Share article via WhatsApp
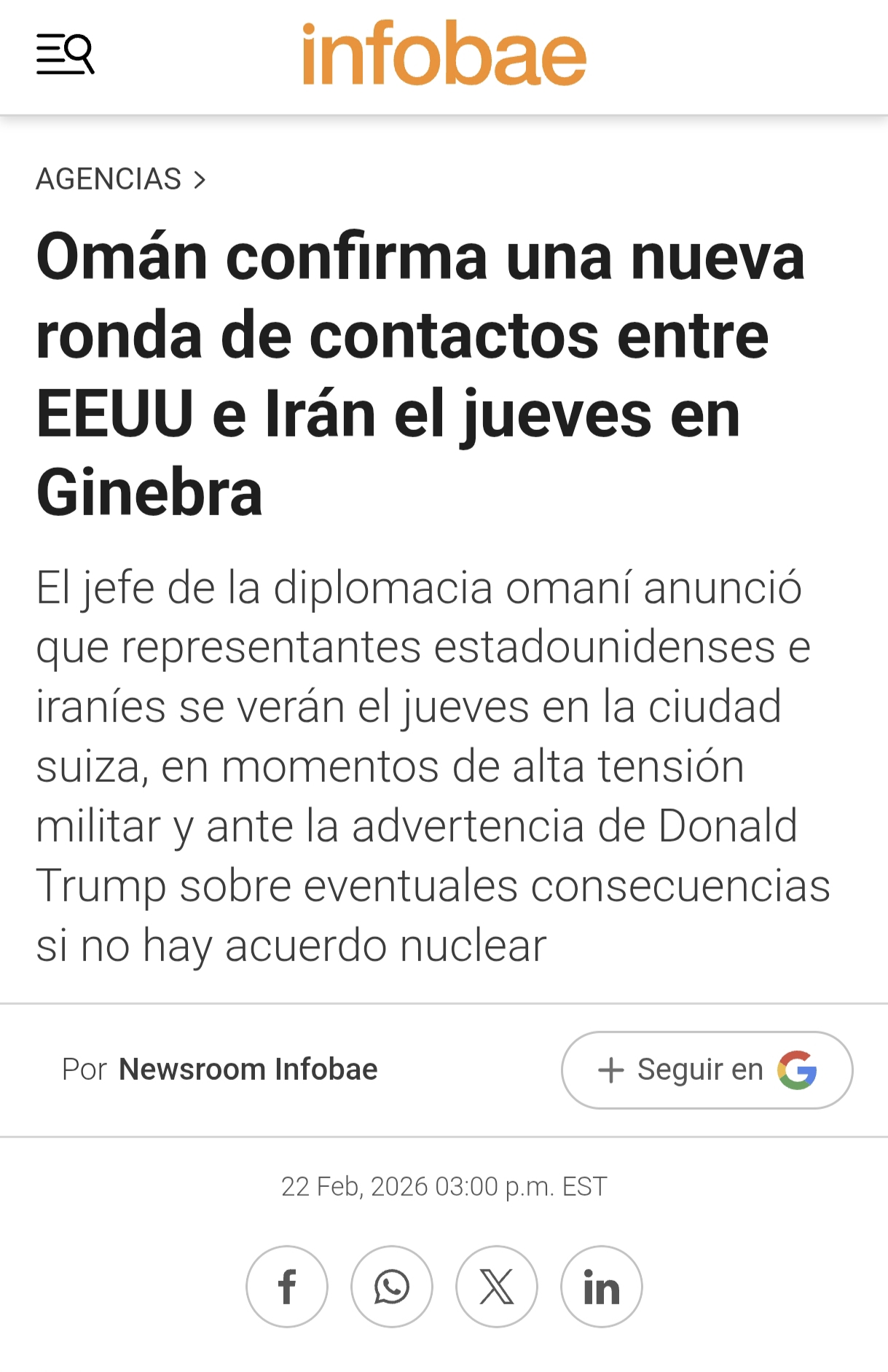The image size is (888, 1372). (392, 1286)
